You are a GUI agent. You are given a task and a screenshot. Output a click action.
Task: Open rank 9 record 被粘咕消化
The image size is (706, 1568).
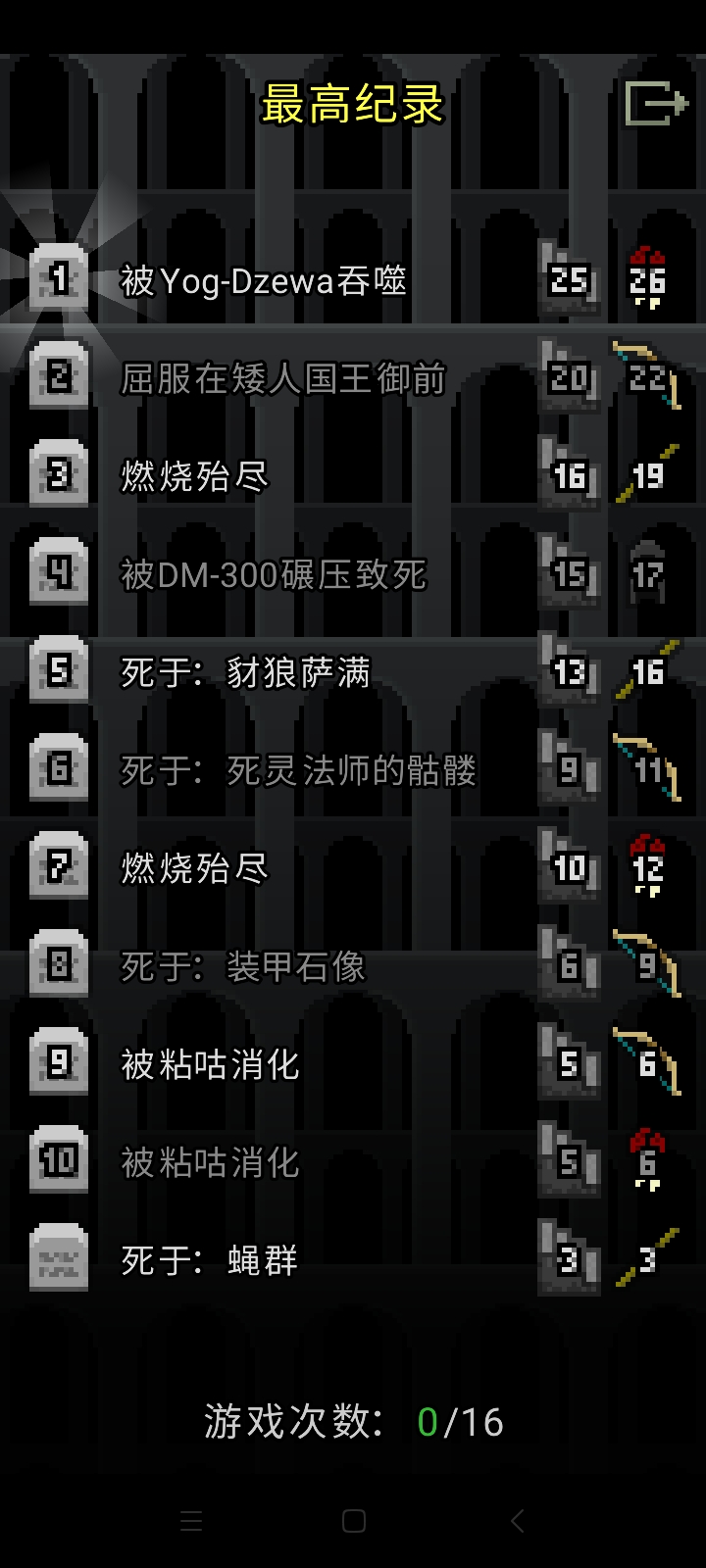(210, 1065)
